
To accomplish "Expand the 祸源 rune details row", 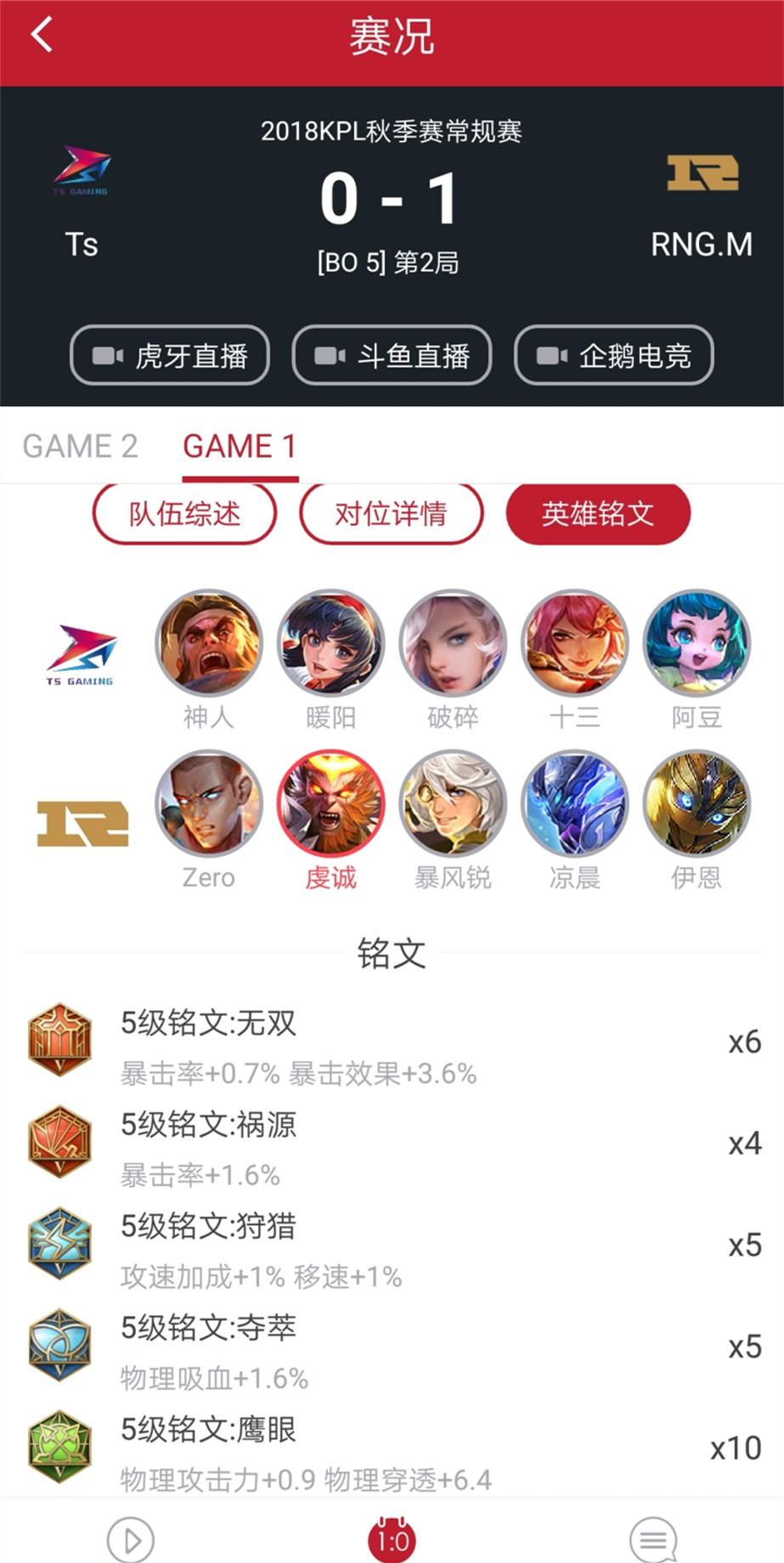I will pos(391,1141).
